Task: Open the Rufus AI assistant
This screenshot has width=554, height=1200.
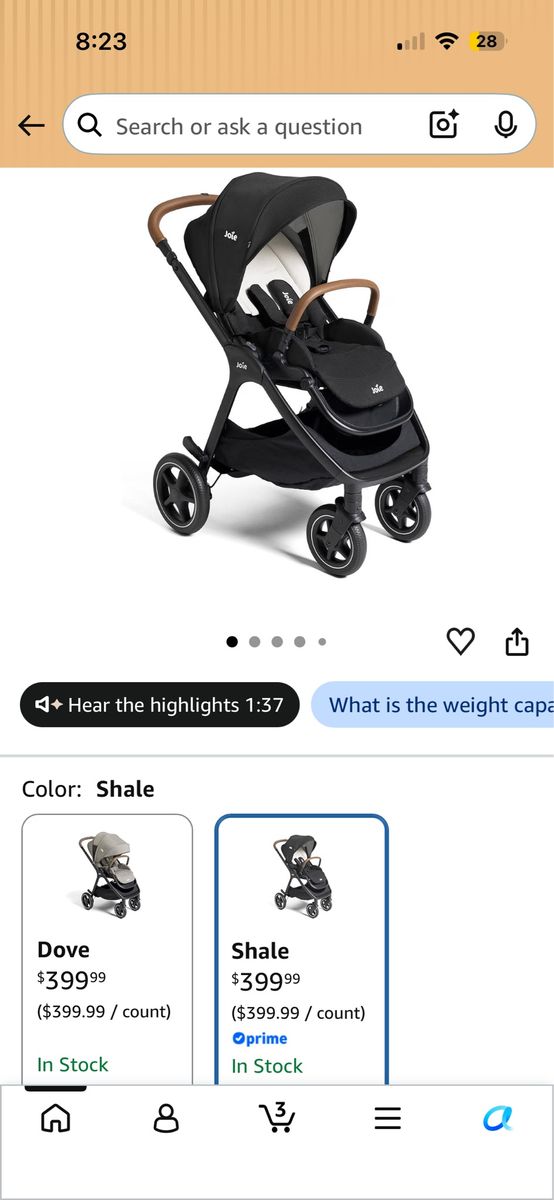Action: pyautogui.click(x=498, y=1118)
